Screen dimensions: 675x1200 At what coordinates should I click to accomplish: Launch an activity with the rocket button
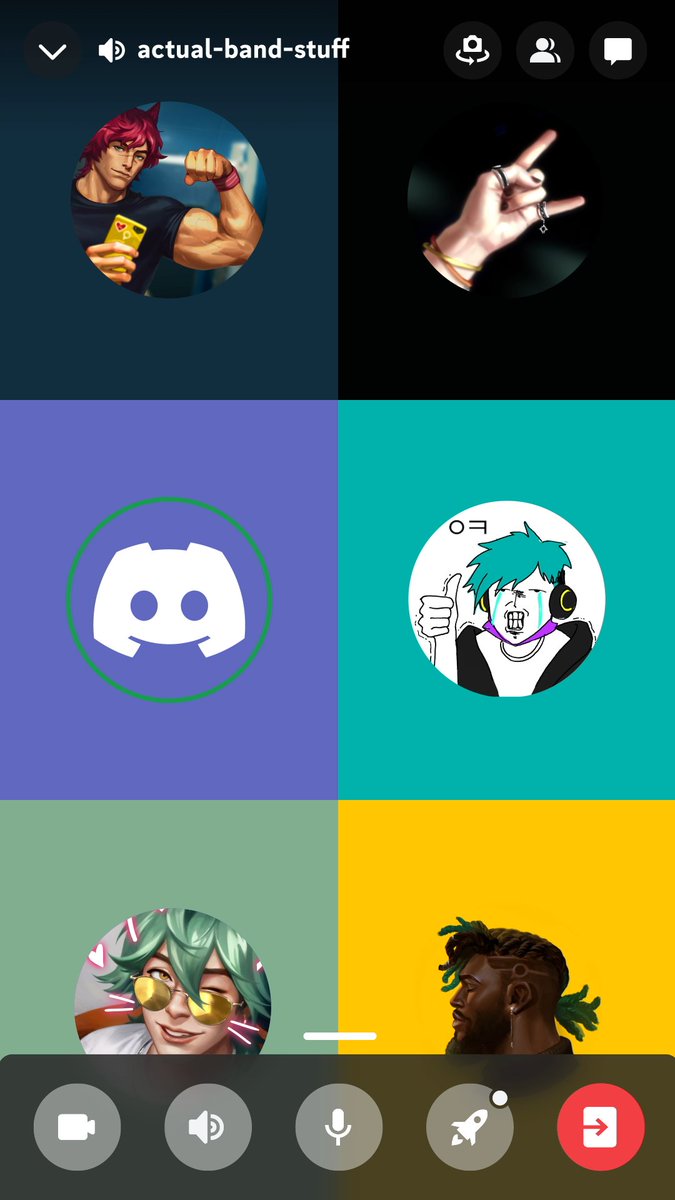click(x=470, y=1128)
